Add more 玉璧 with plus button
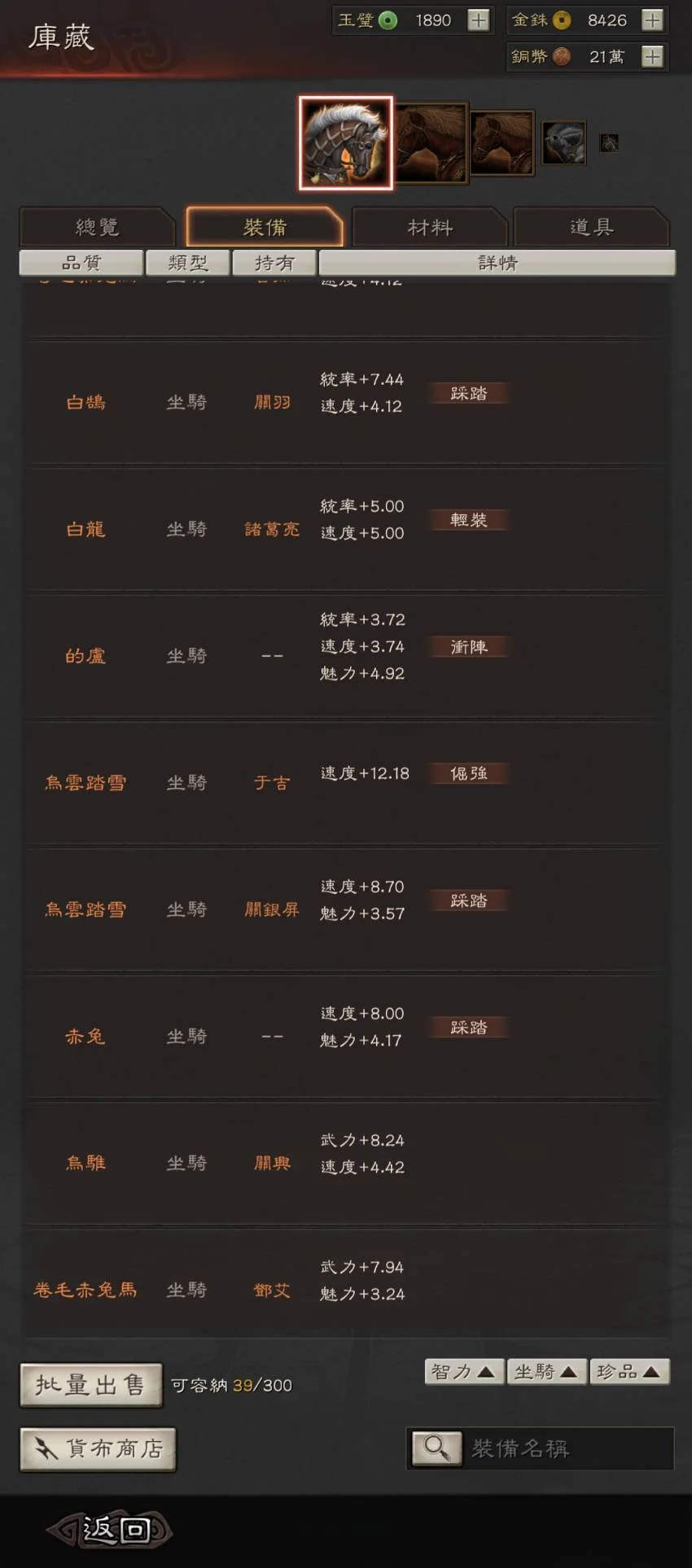 pos(479,20)
